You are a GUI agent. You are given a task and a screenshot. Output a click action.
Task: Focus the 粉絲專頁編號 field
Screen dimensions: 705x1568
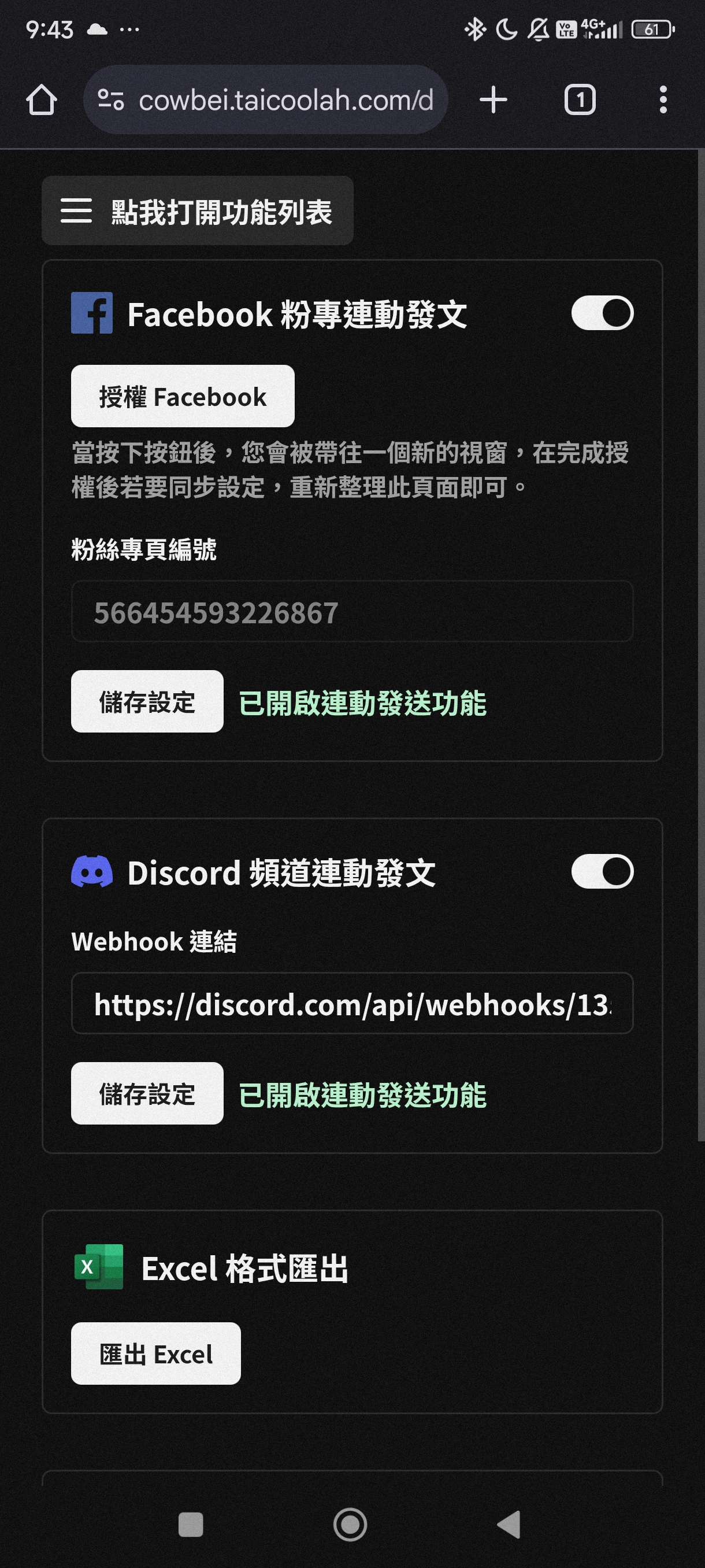(352, 611)
